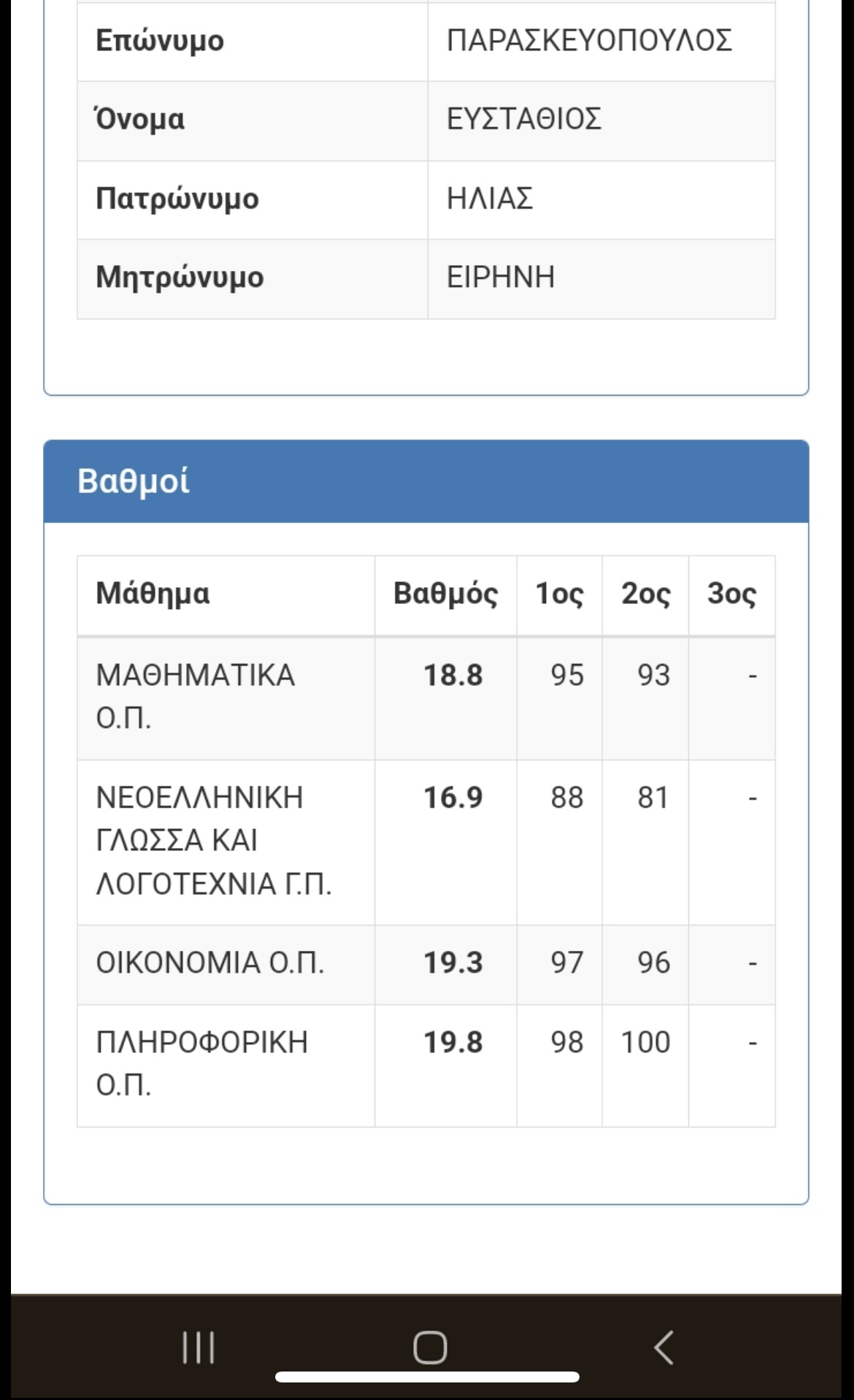The image size is (854, 1400).
Task: Open the recent apps view
Action: (x=199, y=1347)
